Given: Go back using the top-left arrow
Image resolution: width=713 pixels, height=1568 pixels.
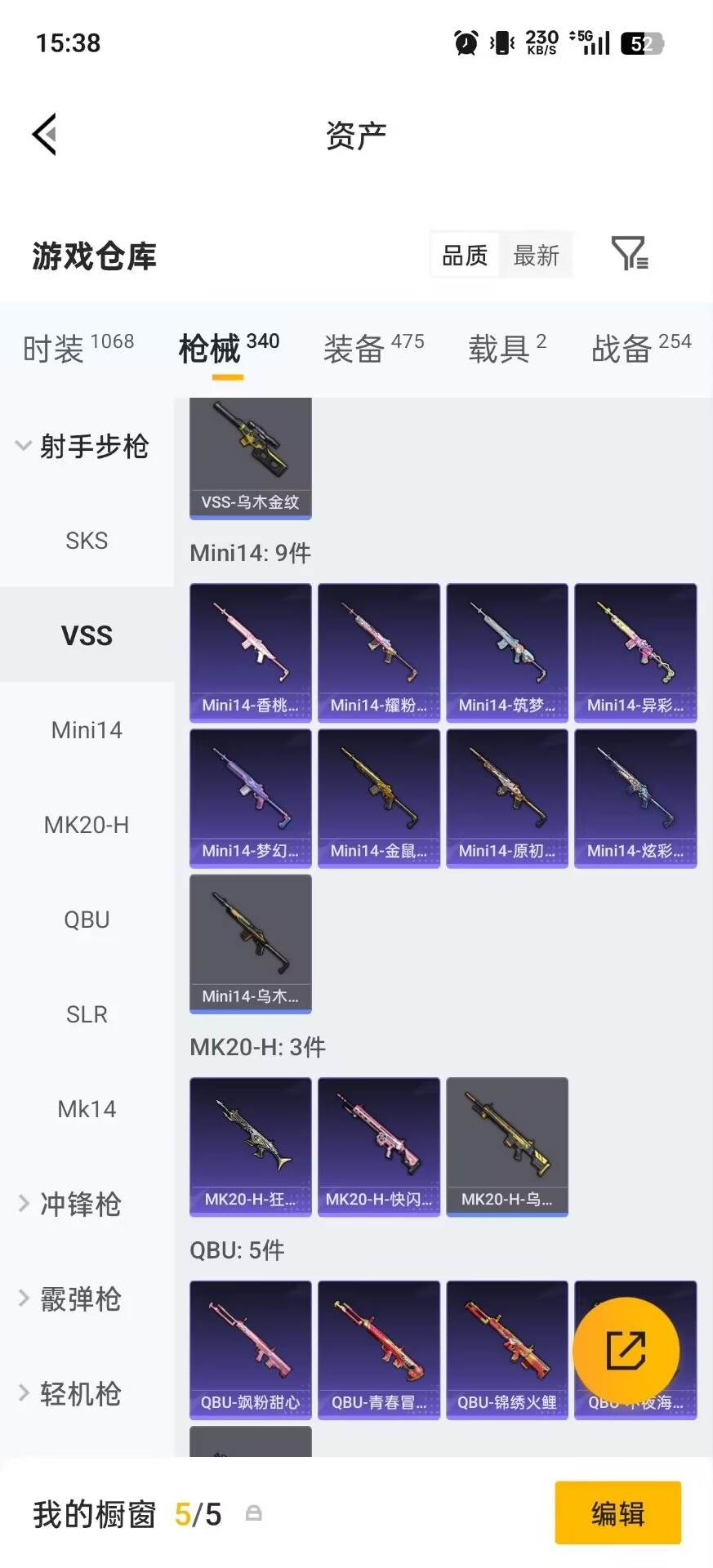Looking at the screenshot, I should pyautogui.click(x=45, y=135).
